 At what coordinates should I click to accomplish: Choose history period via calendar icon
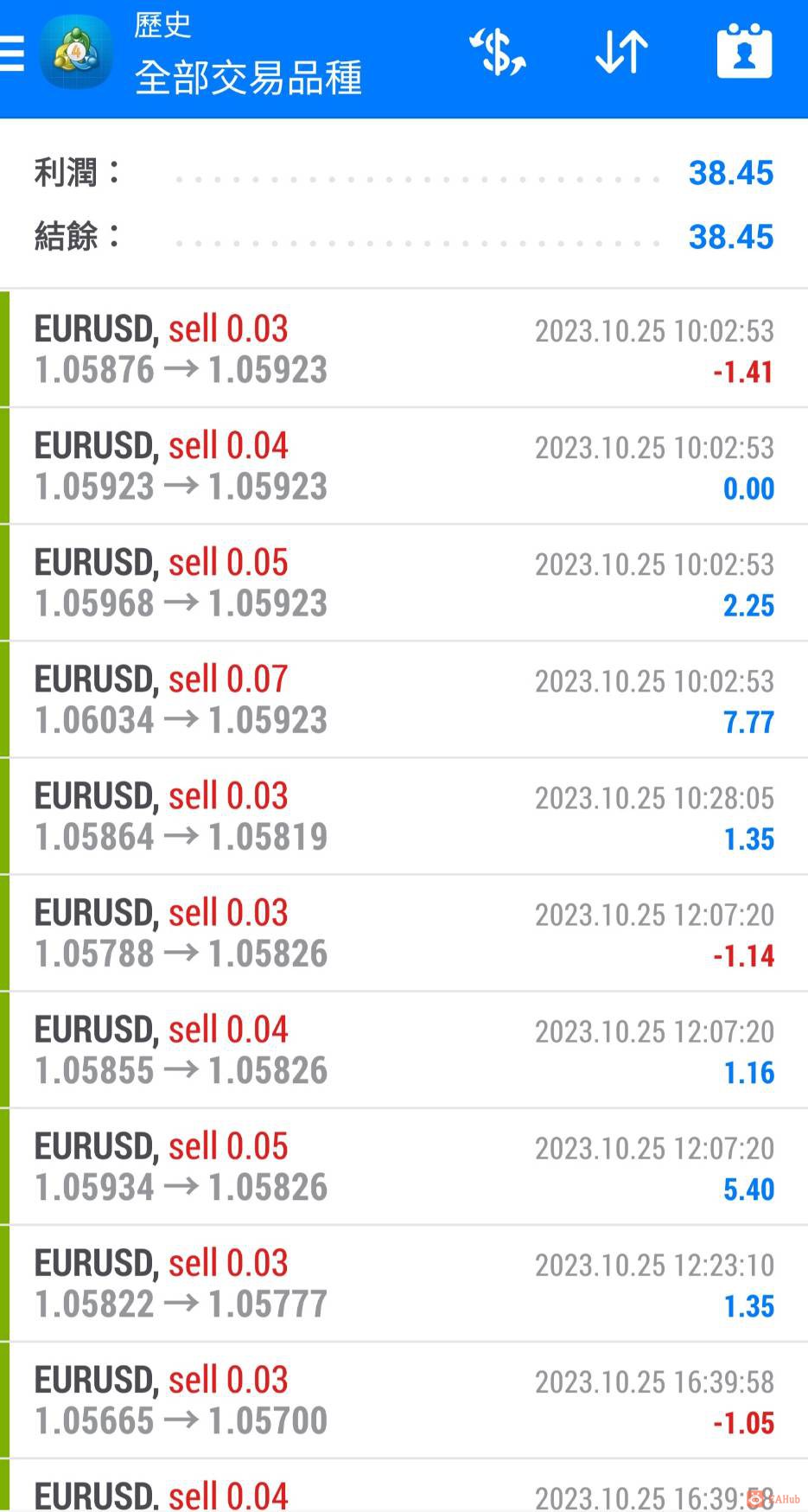point(744,52)
